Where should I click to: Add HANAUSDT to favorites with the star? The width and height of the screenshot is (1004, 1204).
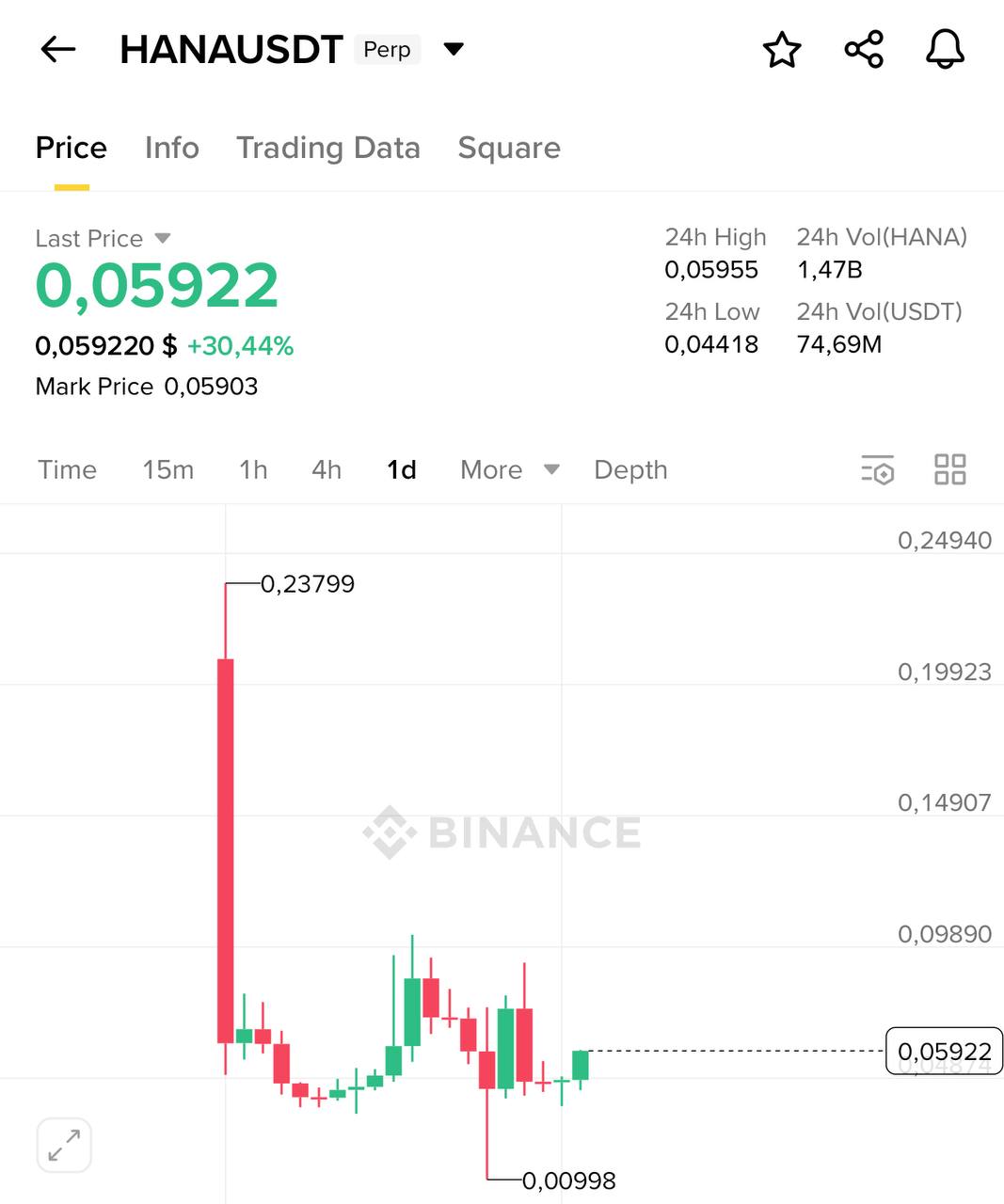tap(781, 50)
